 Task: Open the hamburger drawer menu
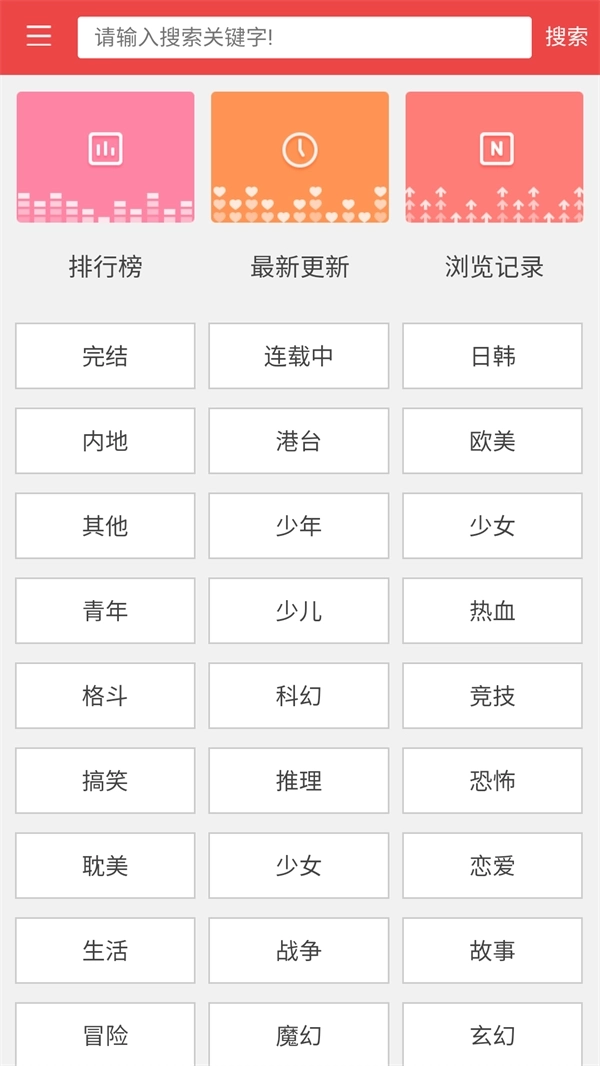click(x=39, y=37)
